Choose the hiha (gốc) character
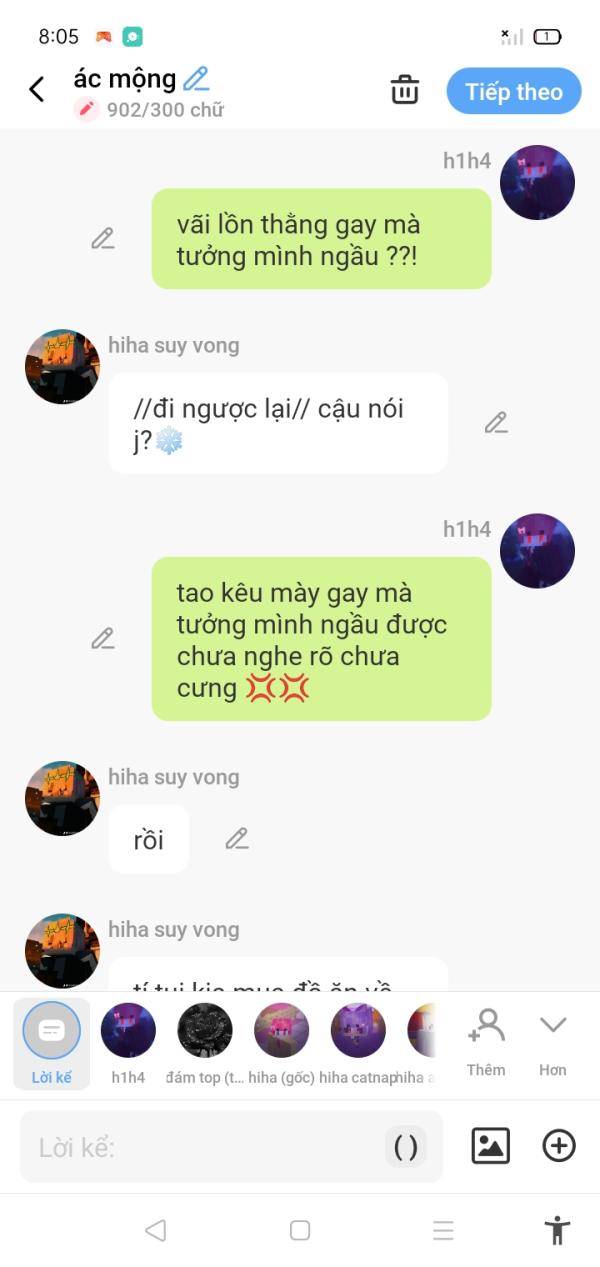The image size is (600, 1267). pos(281,1032)
